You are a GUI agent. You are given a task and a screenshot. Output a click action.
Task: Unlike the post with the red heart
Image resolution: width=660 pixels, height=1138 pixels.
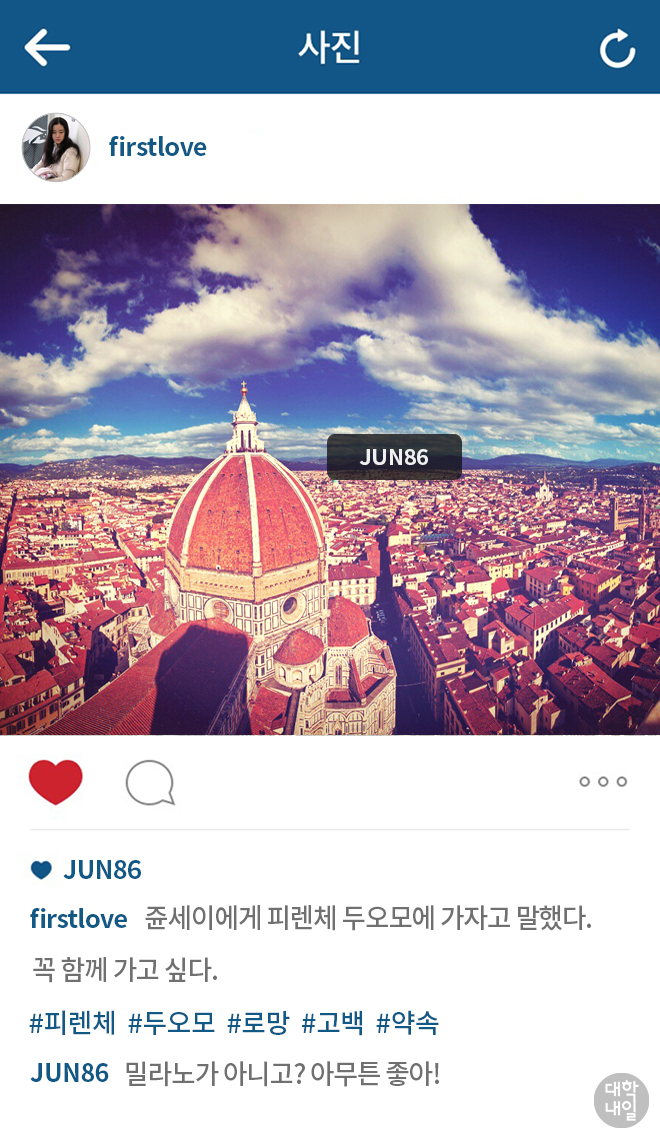(56, 782)
